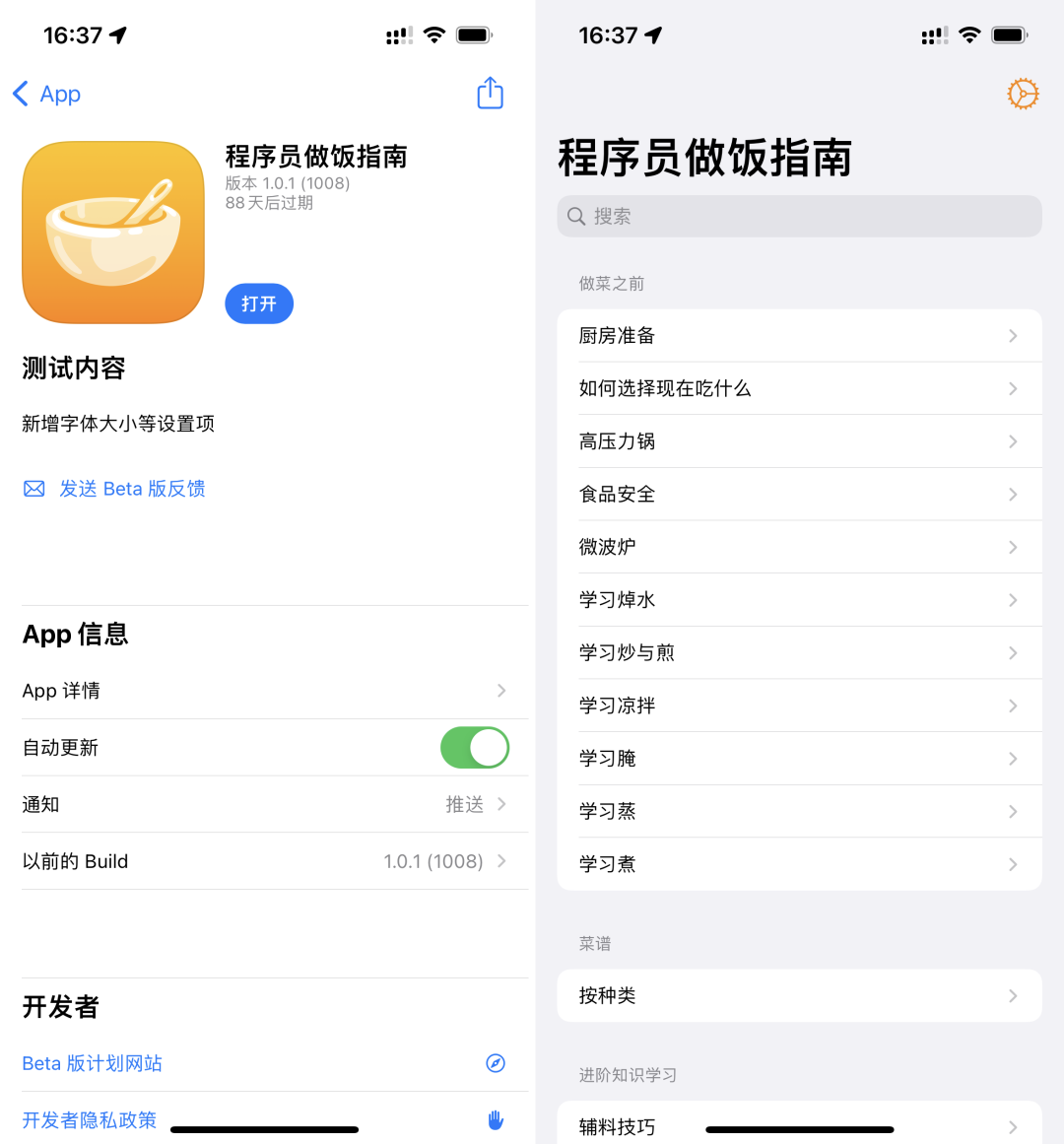The width and height of the screenshot is (1064, 1144).
Task: Open 通知 settings row
Action: [264, 805]
